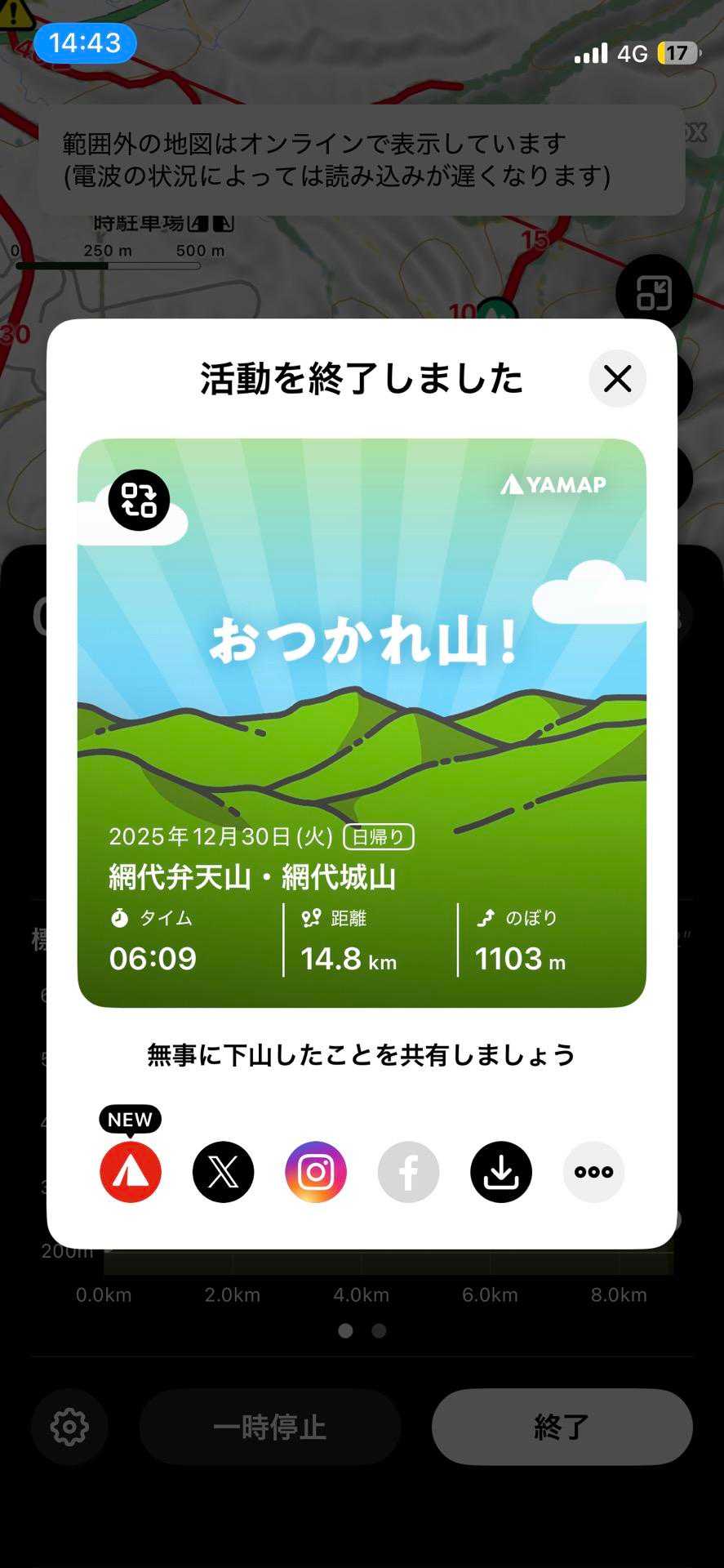
Task: Close the 活動を終了しました dialog
Action: 617,379
